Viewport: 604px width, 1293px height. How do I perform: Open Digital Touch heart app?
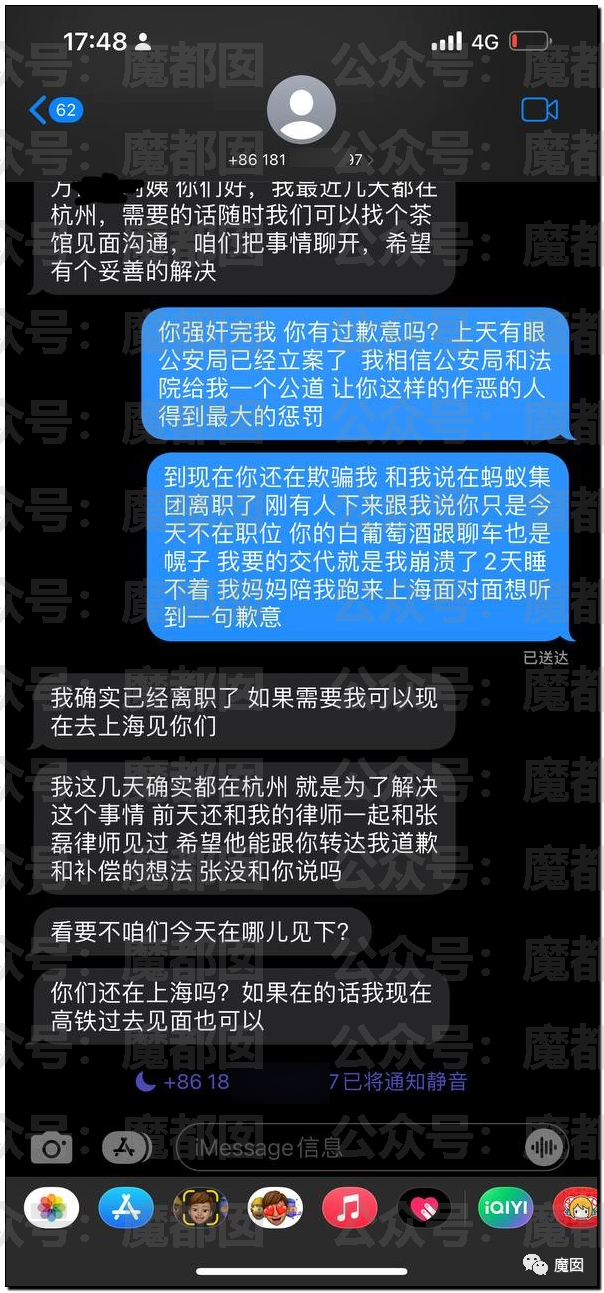click(424, 1209)
